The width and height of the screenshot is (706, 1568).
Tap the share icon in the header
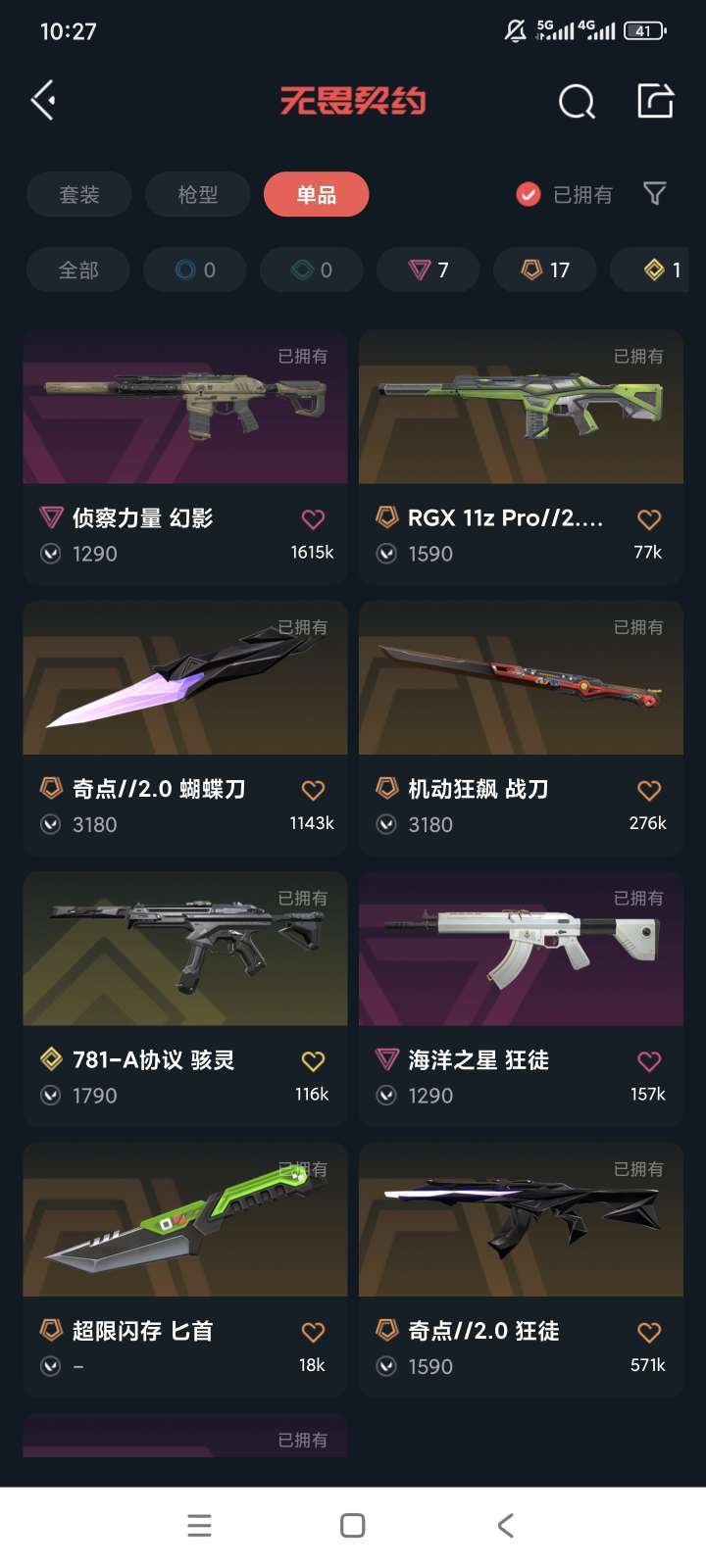[x=655, y=101]
